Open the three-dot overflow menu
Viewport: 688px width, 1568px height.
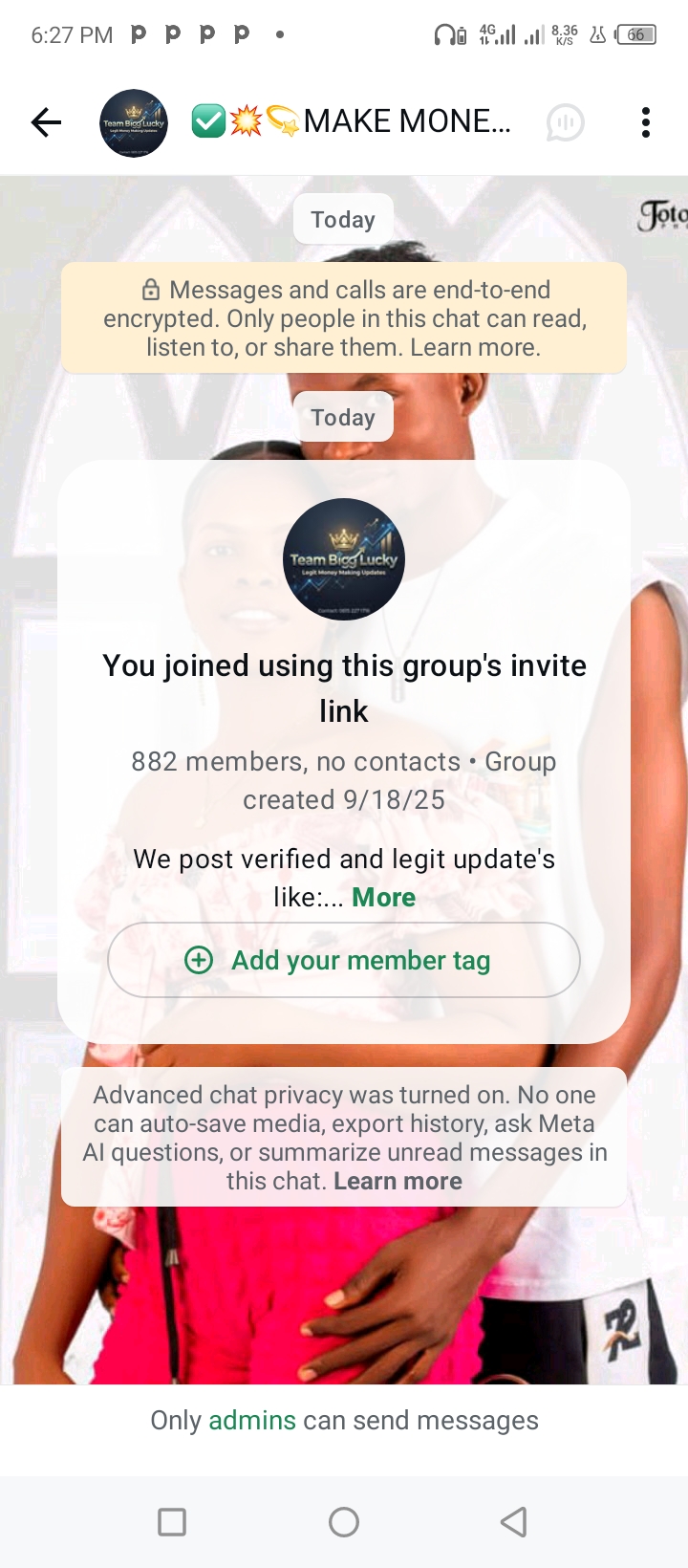646,122
